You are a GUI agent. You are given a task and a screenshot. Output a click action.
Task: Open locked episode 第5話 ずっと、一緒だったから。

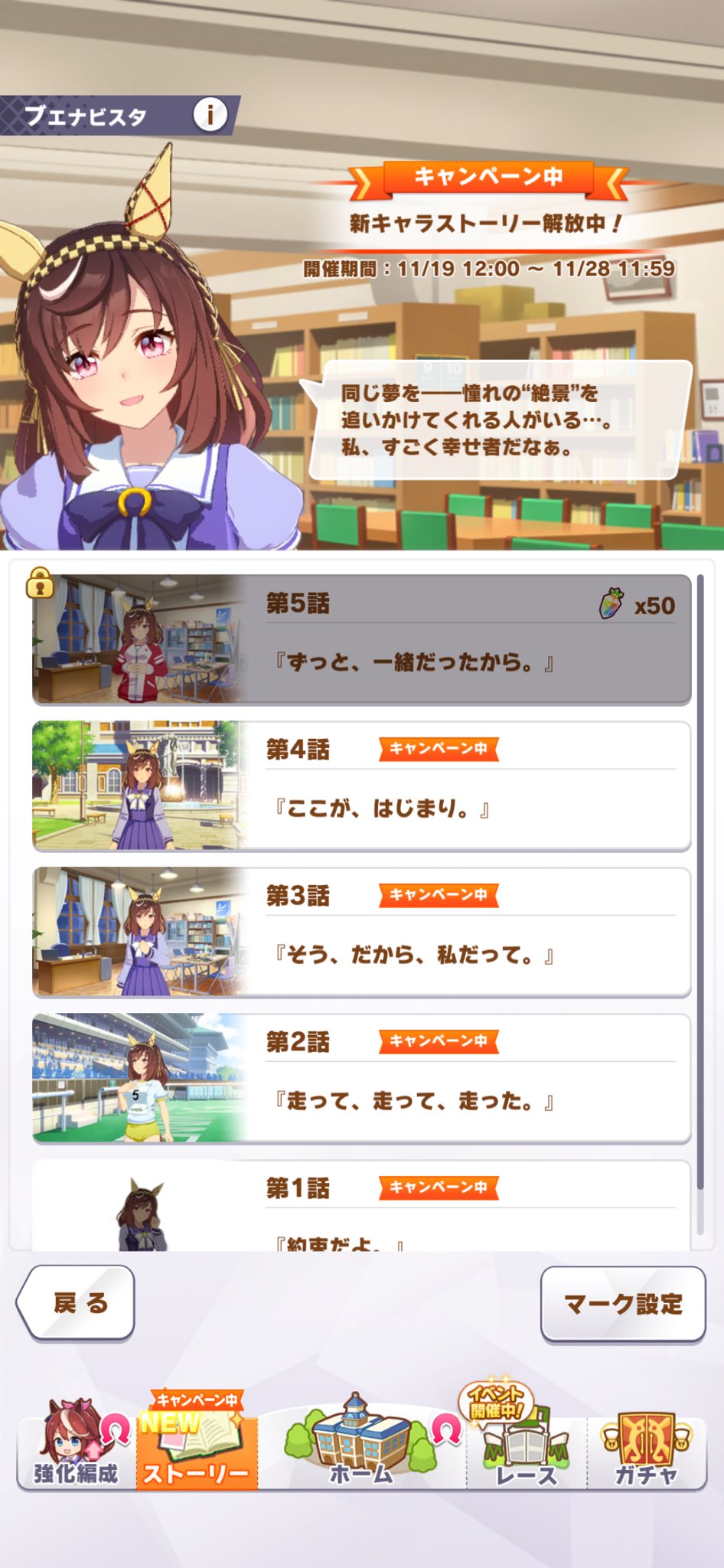[361, 639]
